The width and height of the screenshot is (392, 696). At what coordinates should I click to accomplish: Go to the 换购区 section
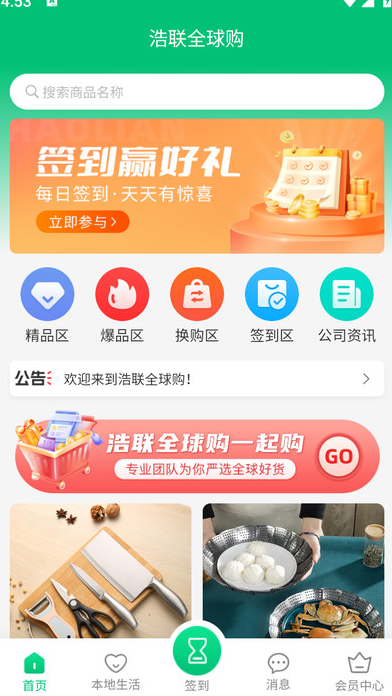point(197,305)
